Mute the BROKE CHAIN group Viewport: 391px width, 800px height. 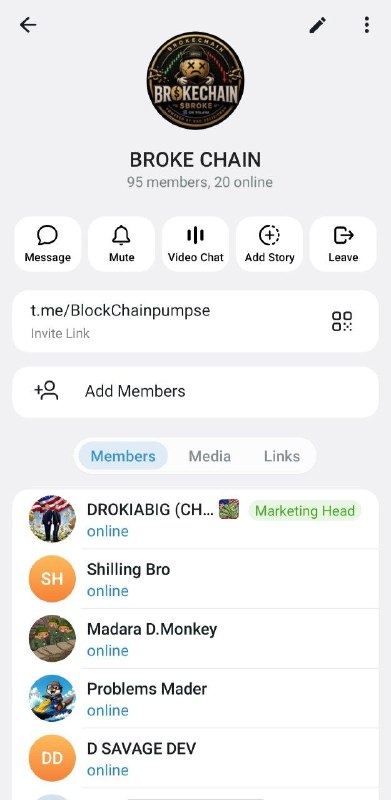pyautogui.click(x=121, y=244)
